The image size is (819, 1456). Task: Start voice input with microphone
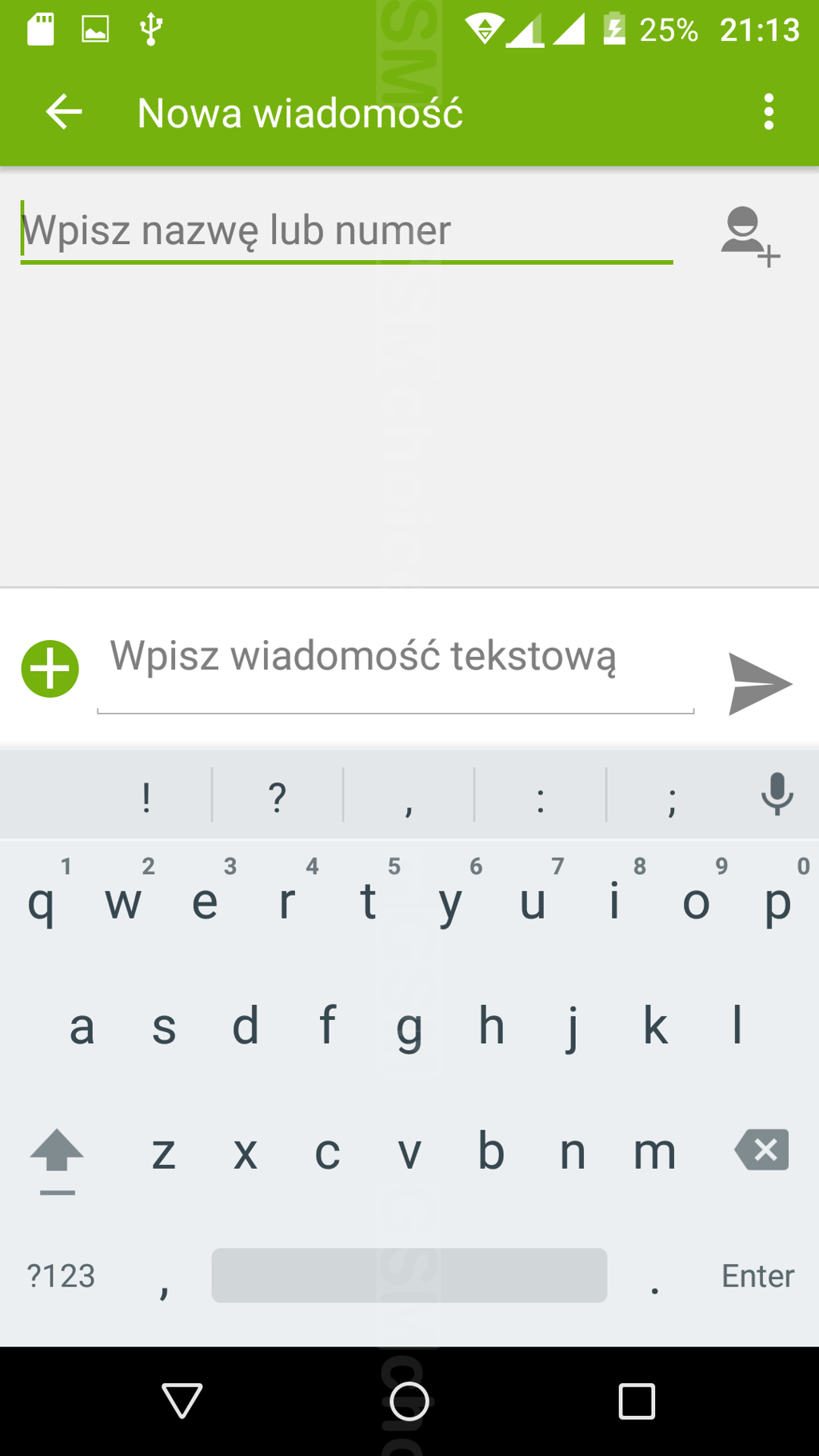point(777,794)
